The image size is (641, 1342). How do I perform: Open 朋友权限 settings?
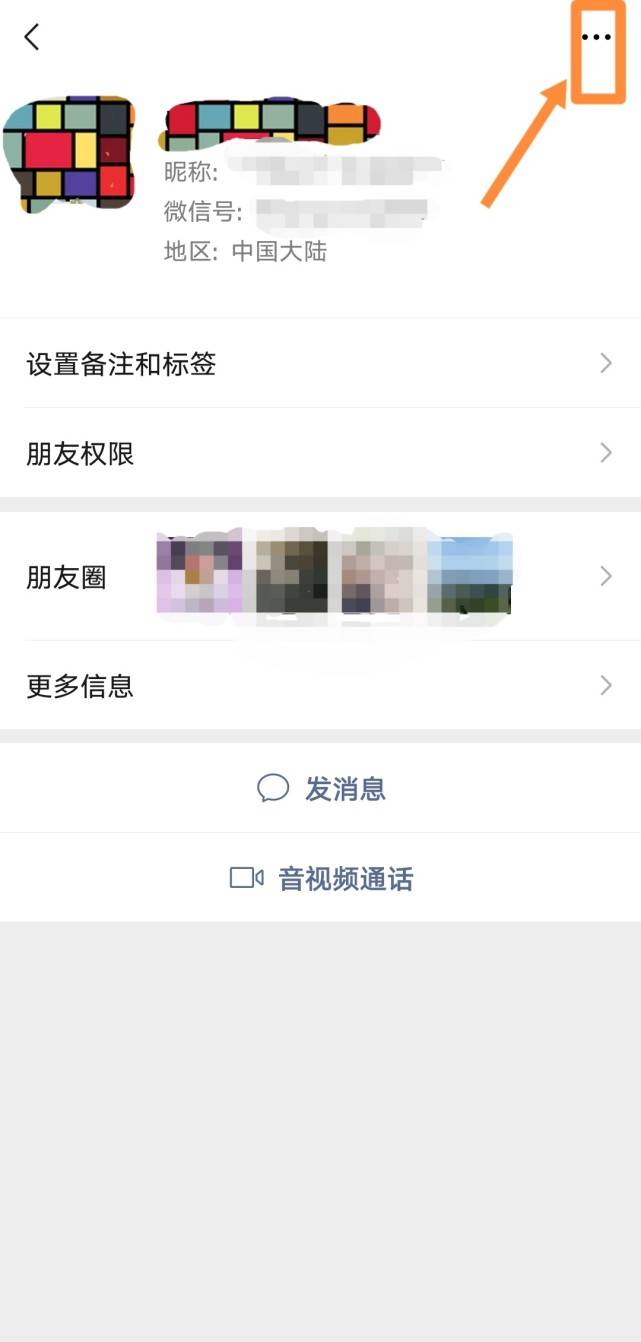coord(320,454)
